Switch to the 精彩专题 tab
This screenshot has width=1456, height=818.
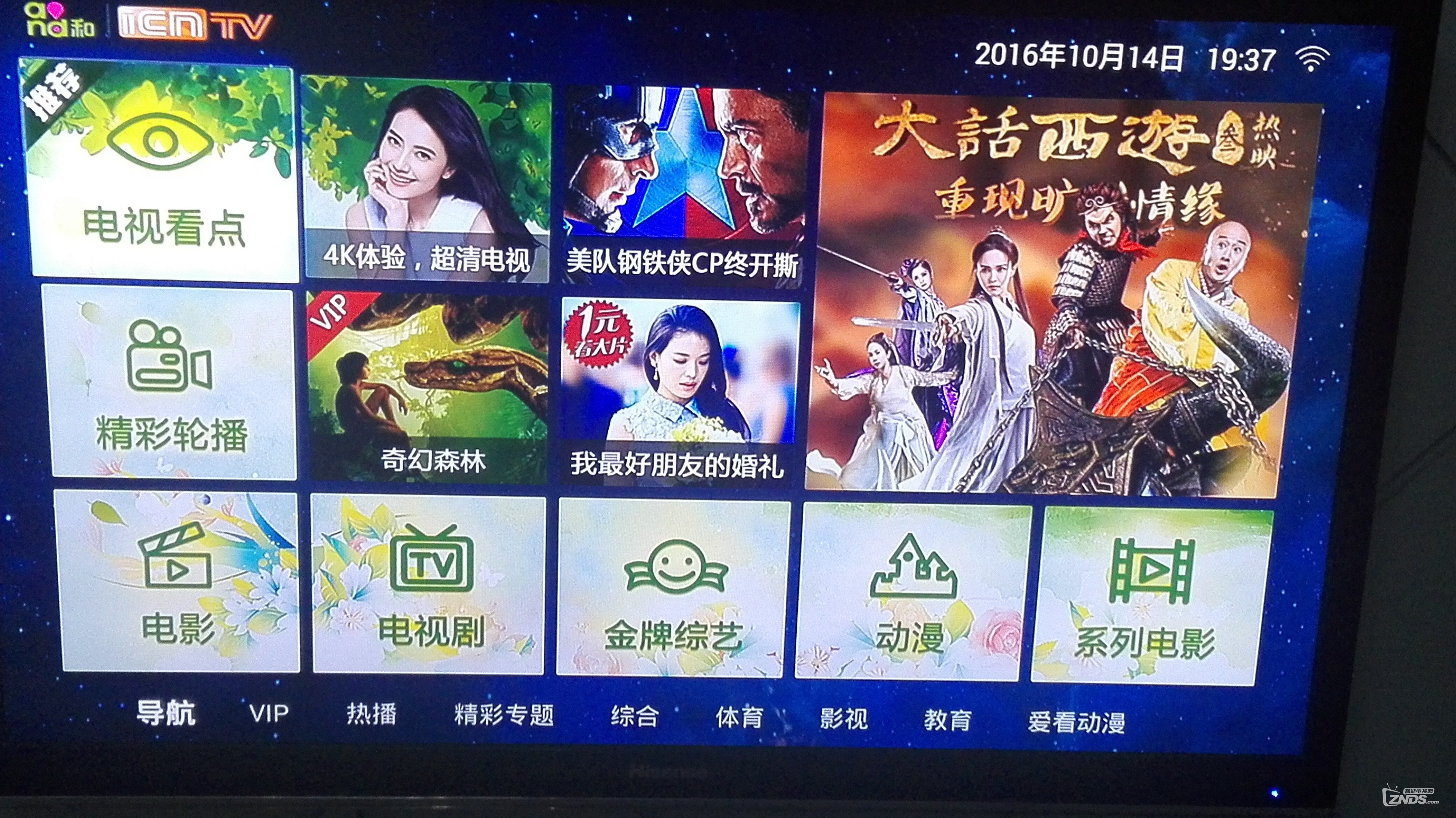point(504,716)
